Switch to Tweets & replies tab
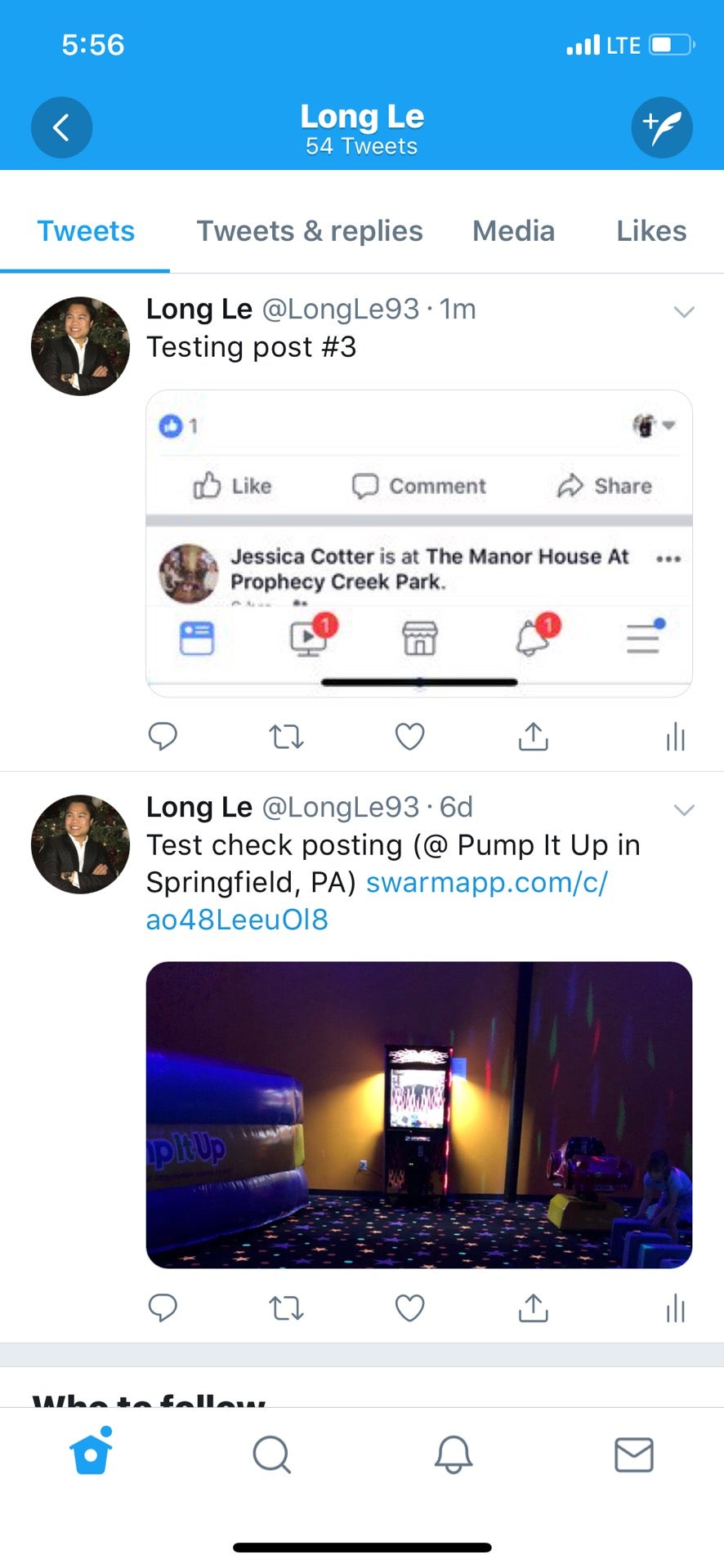Screen dimensions: 724x1568 pyautogui.click(x=310, y=231)
